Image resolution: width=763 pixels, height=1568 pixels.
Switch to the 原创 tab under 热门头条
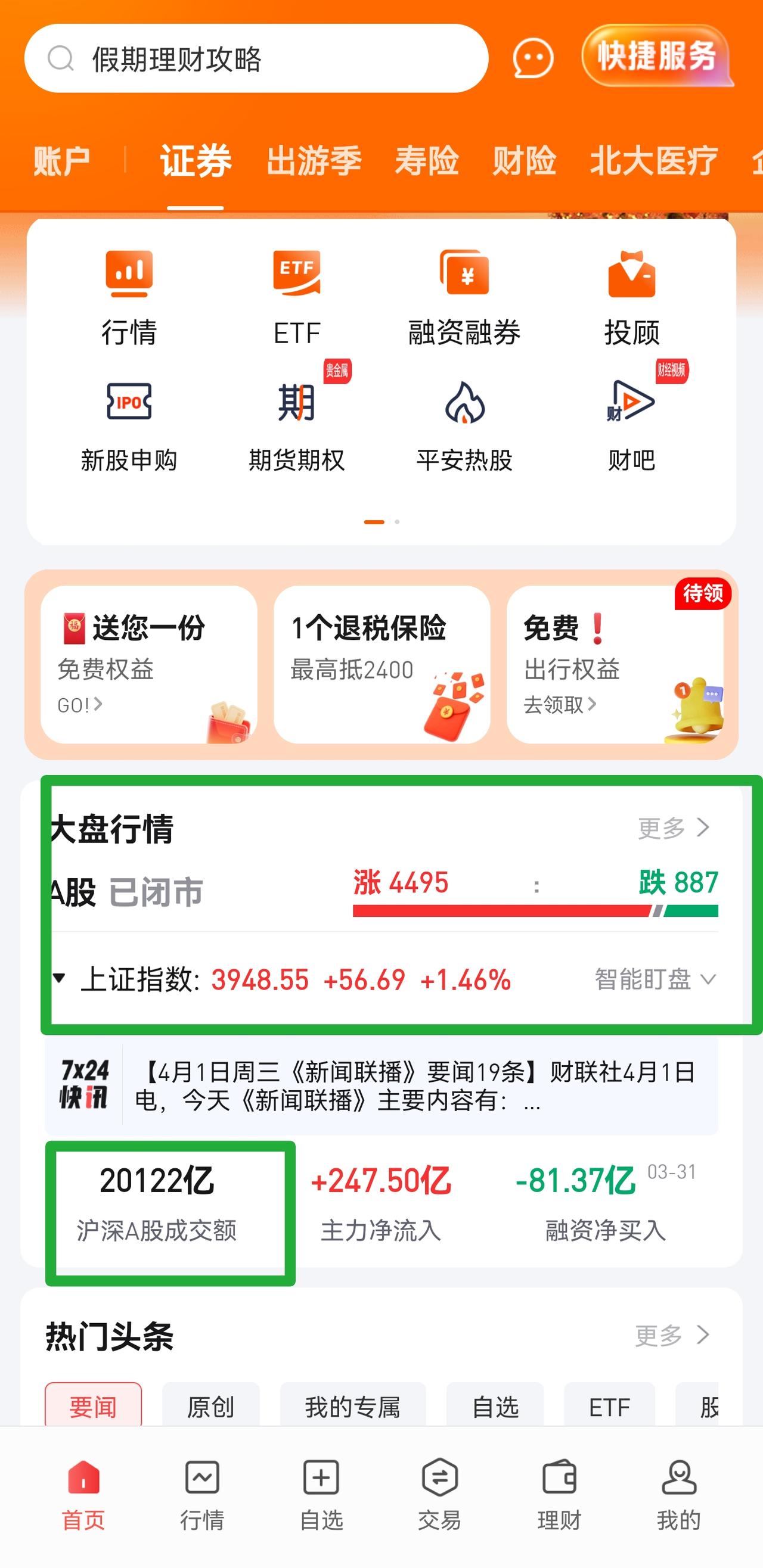210,1407
